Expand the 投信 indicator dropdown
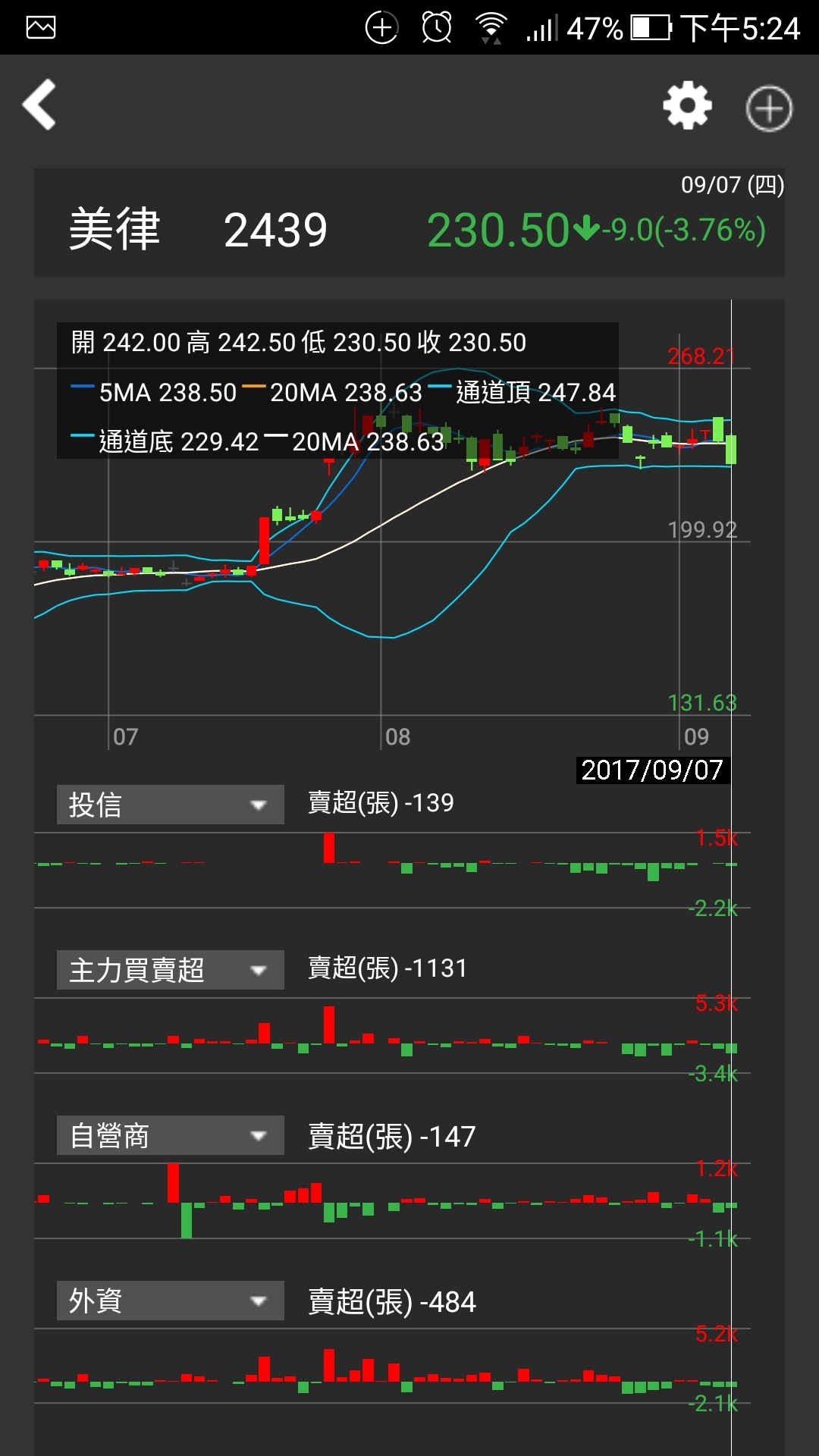This screenshot has height=1456, width=819. (171, 805)
